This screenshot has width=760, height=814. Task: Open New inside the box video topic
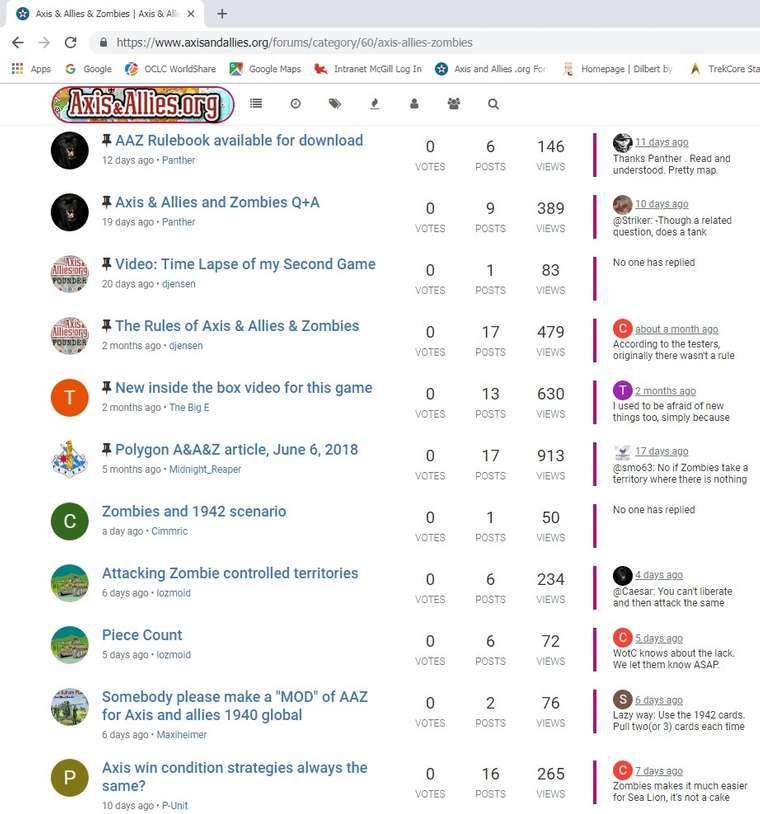click(243, 388)
